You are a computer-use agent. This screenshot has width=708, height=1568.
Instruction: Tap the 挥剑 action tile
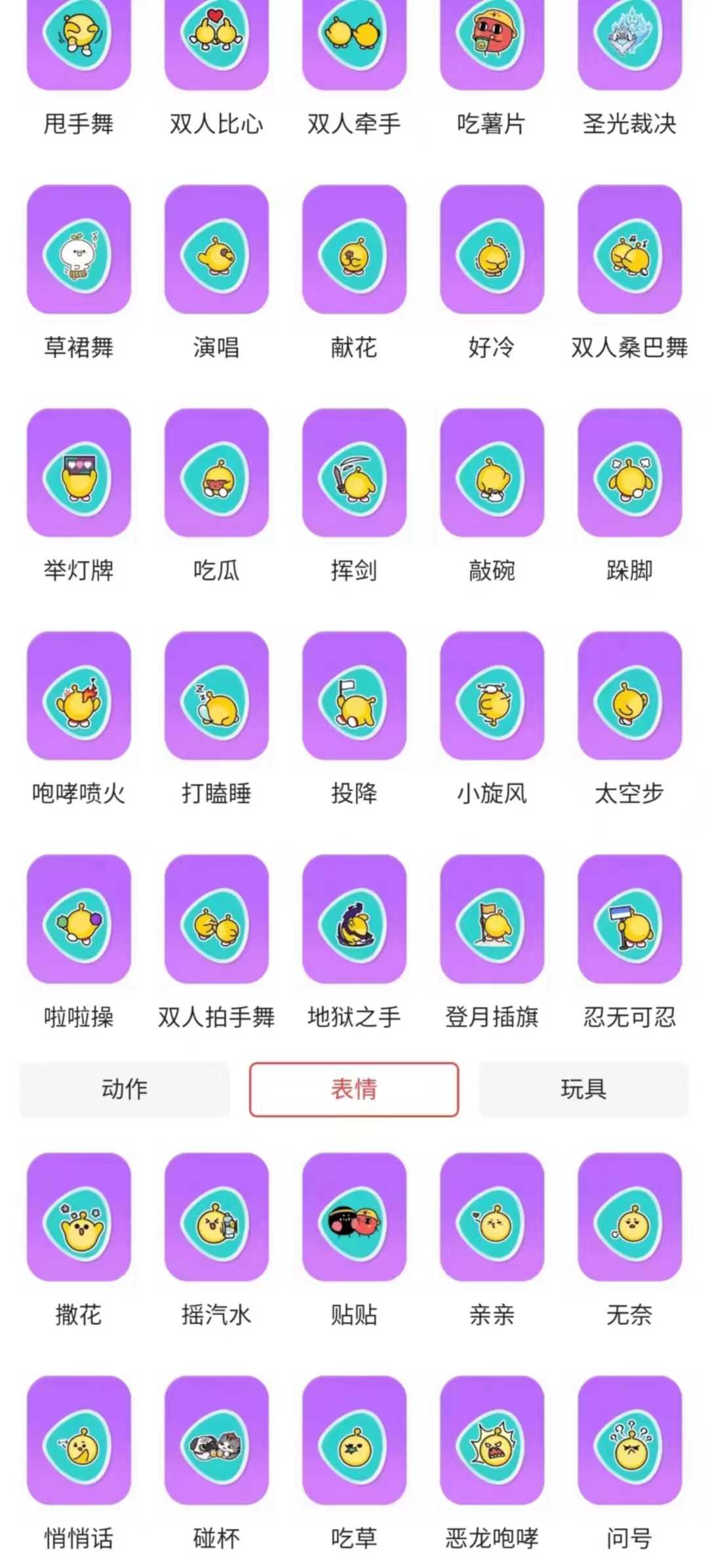point(354,473)
